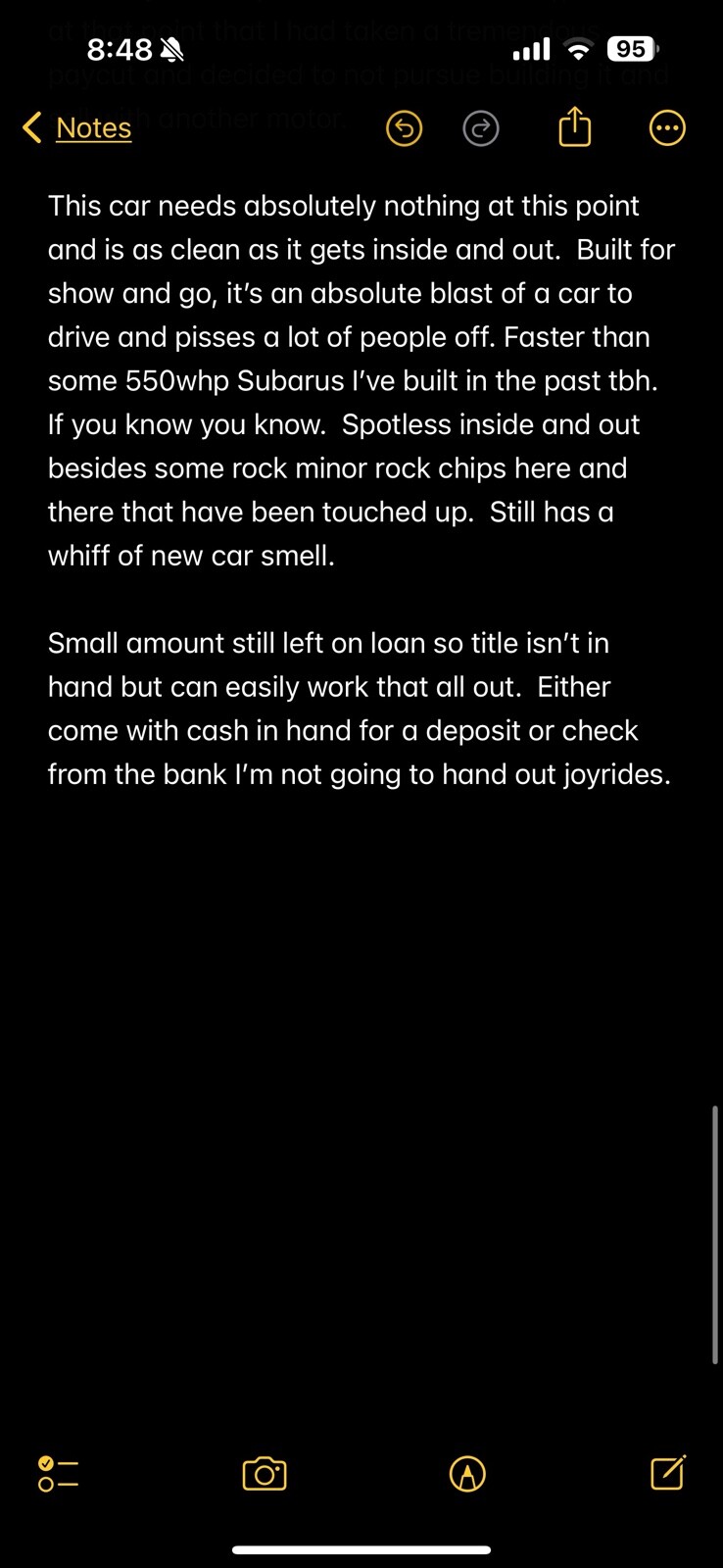Compose a new note
The height and width of the screenshot is (1568, 723).
point(667,1473)
